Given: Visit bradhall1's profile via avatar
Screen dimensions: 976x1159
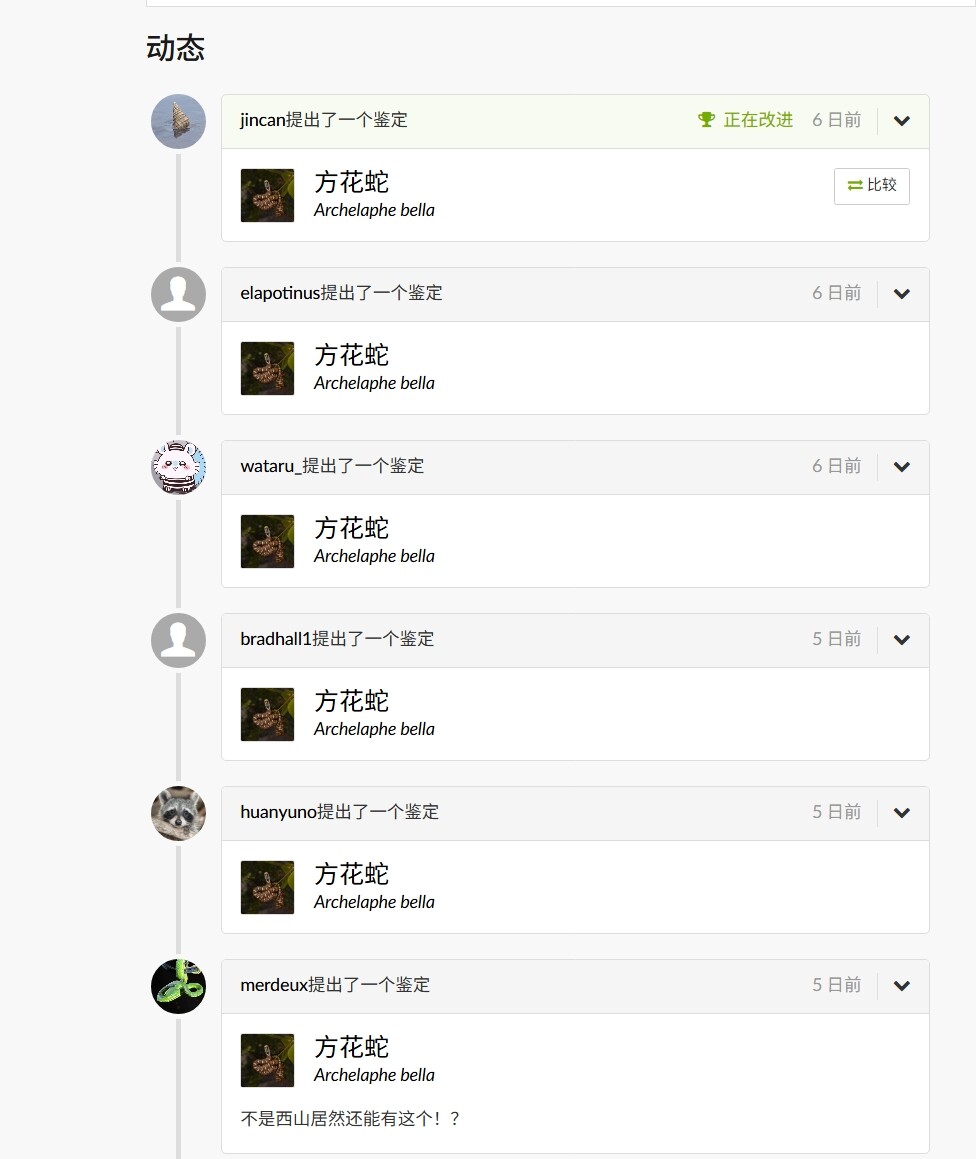Looking at the screenshot, I should pos(178,640).
